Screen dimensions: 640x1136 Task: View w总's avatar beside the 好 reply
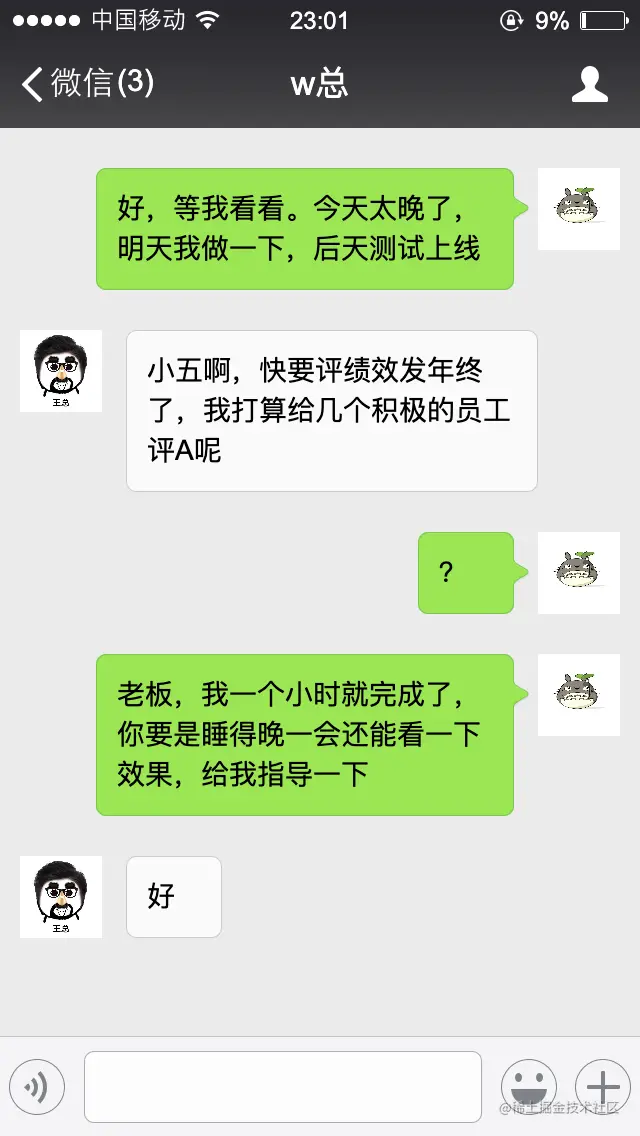[61, 897]
